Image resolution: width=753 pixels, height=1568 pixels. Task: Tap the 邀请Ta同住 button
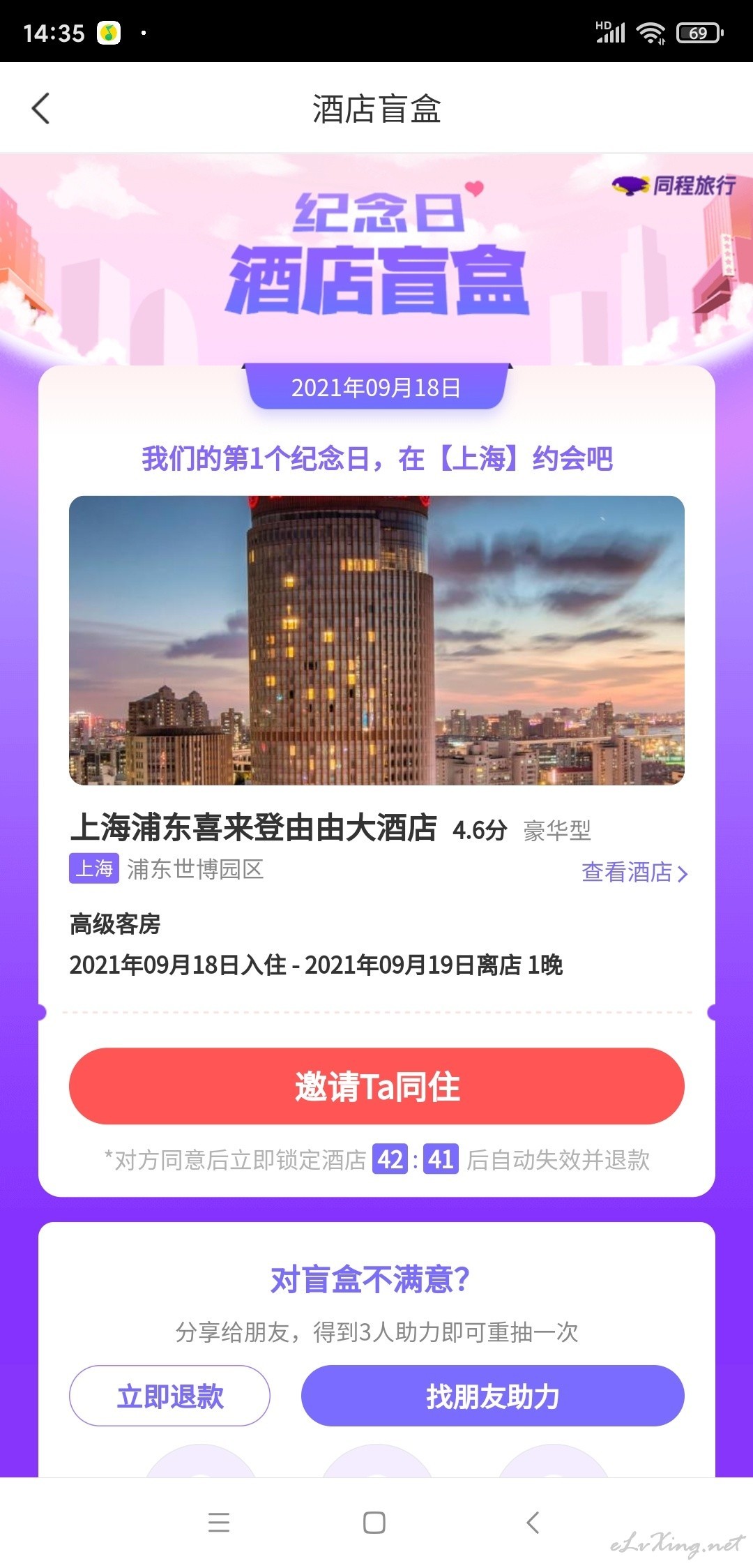(376, 1086)
